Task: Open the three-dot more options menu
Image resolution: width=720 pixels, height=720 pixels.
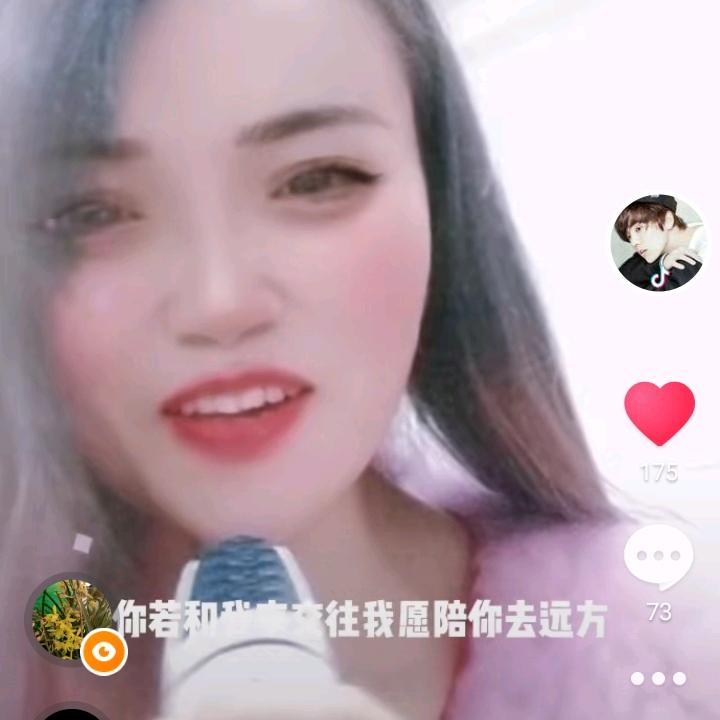Action: [x=658, y=678]
